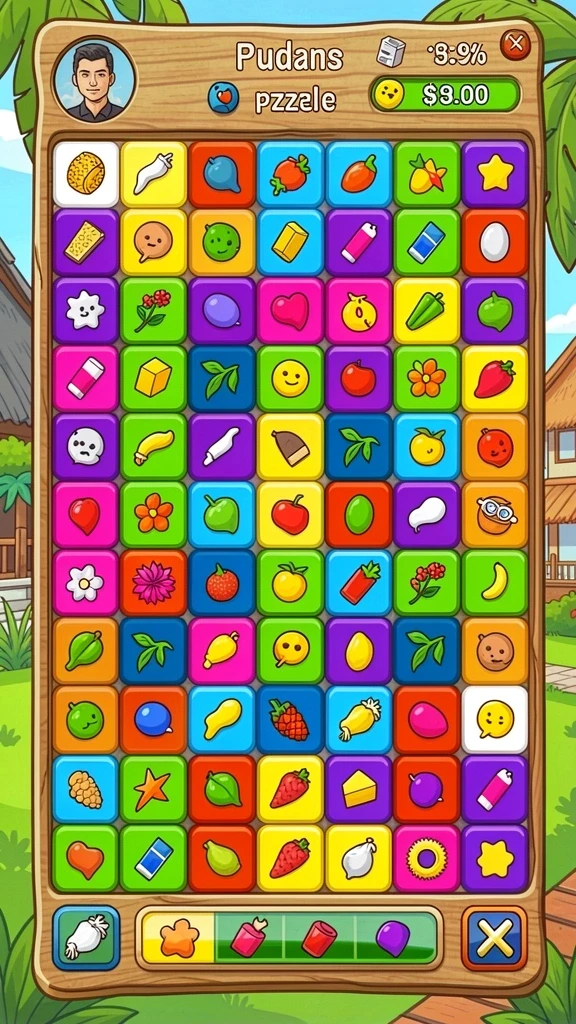Viewport: 576px width, 1024px height.
Task: Pick the gold bar on blue tile
Action: [291, 242]
